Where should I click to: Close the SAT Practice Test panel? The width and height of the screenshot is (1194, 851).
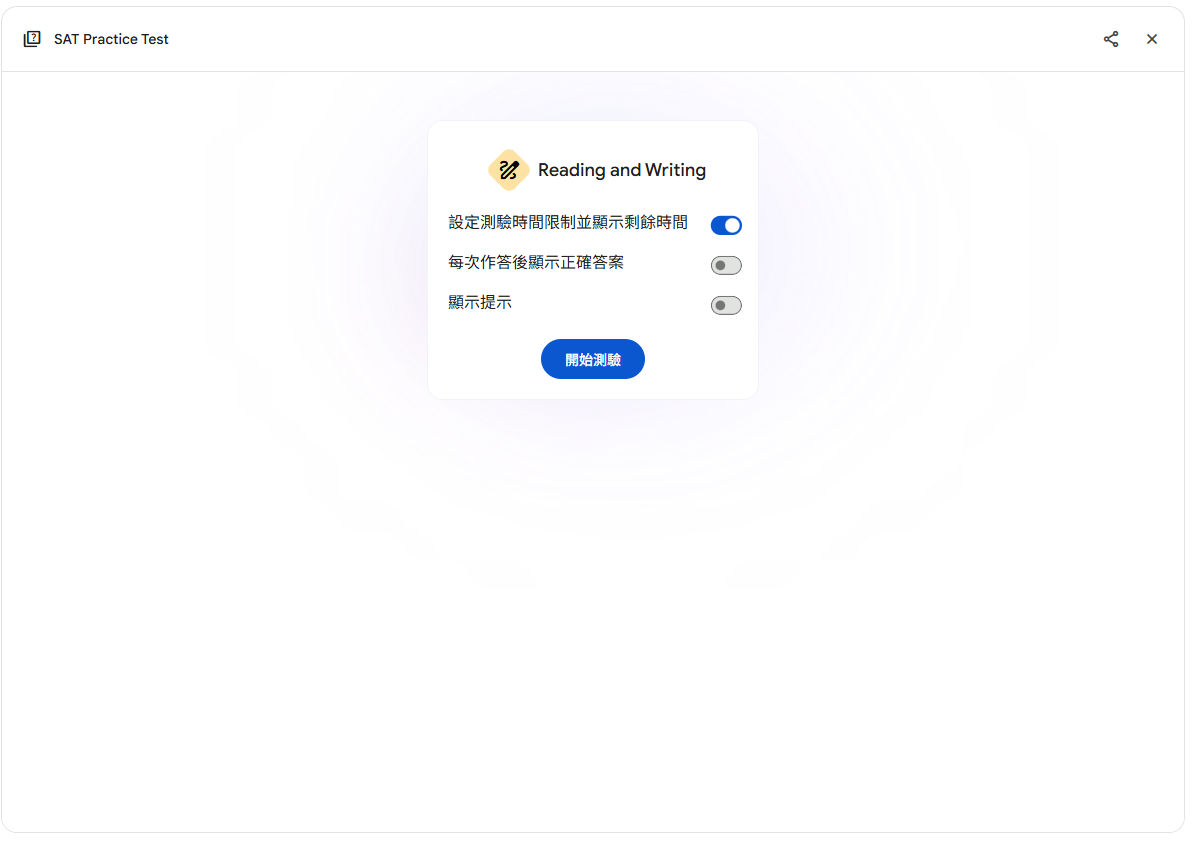1152,39
